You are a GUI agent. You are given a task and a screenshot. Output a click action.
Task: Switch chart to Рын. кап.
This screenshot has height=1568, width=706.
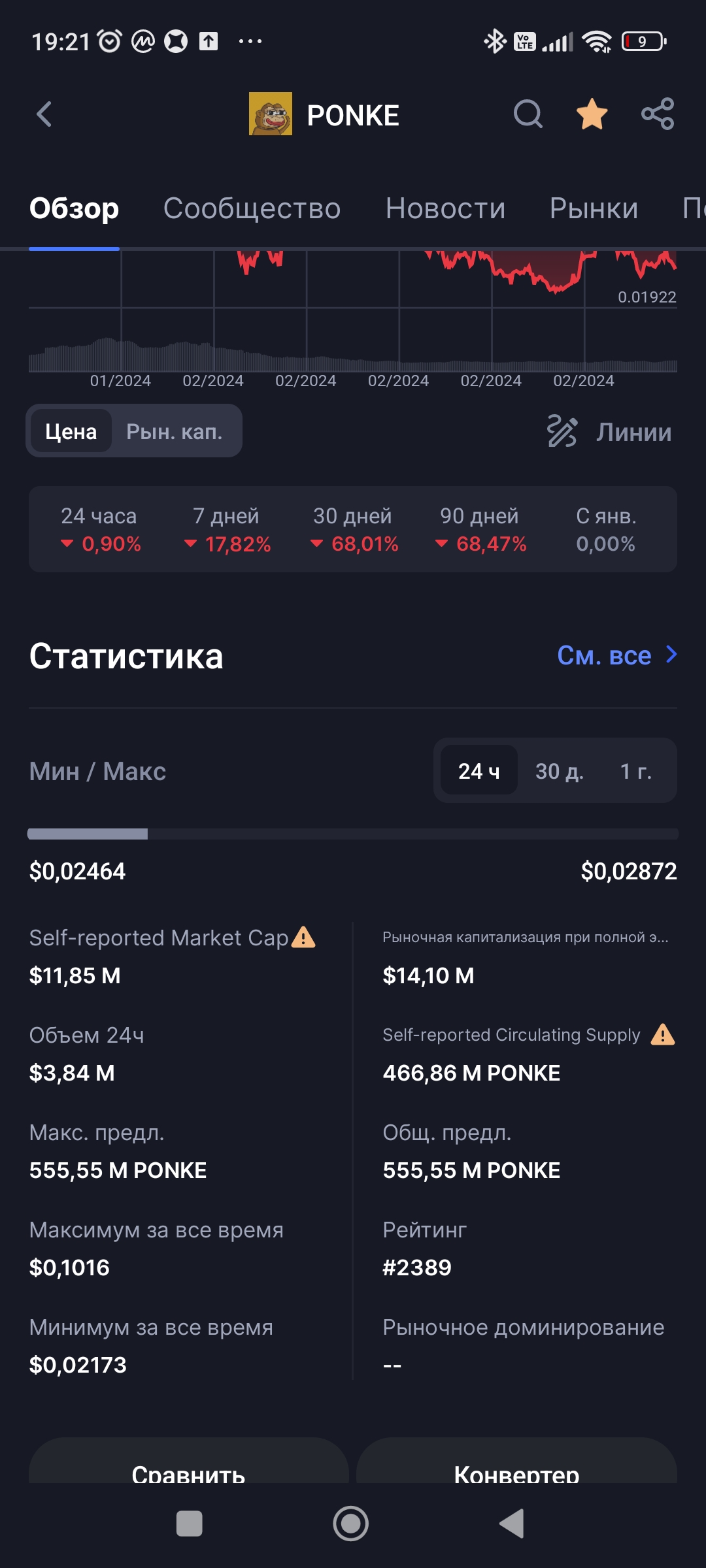(174, 431)
